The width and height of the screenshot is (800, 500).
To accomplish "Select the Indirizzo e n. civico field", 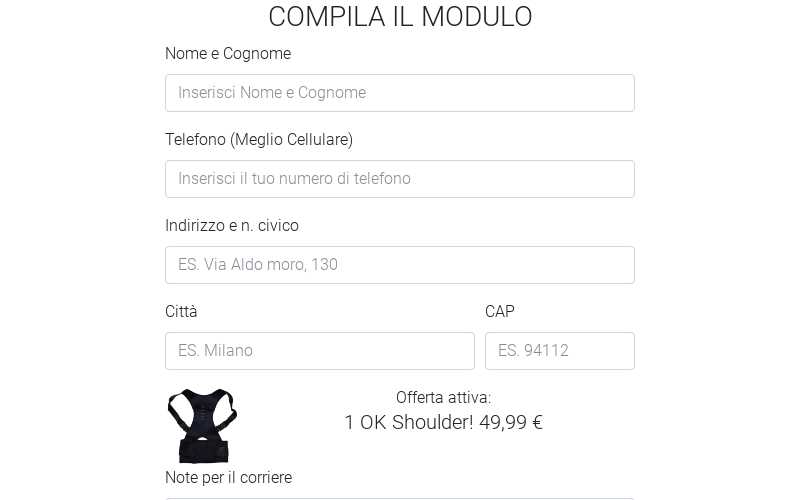I will tap(399, 265).
